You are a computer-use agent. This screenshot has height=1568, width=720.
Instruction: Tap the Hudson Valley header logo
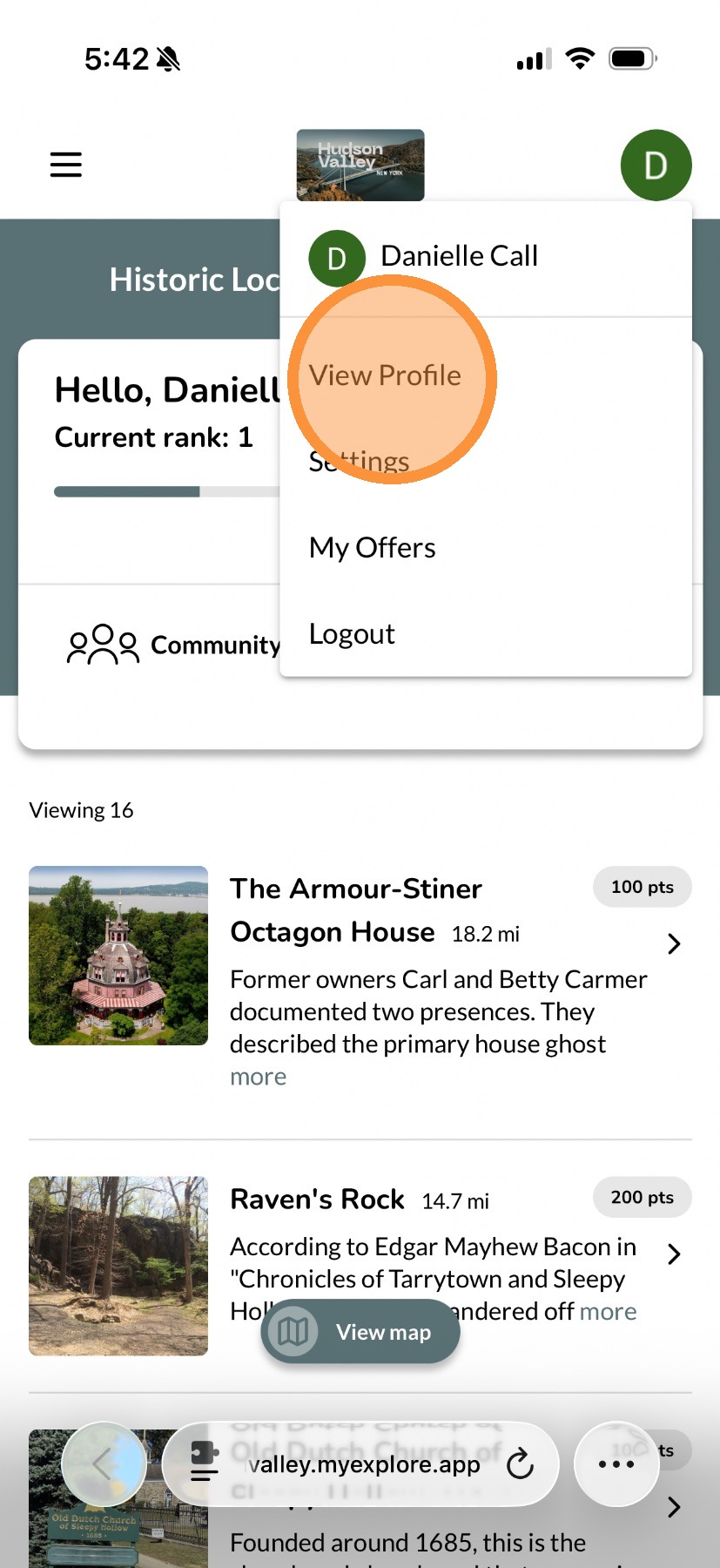(360, 165)
